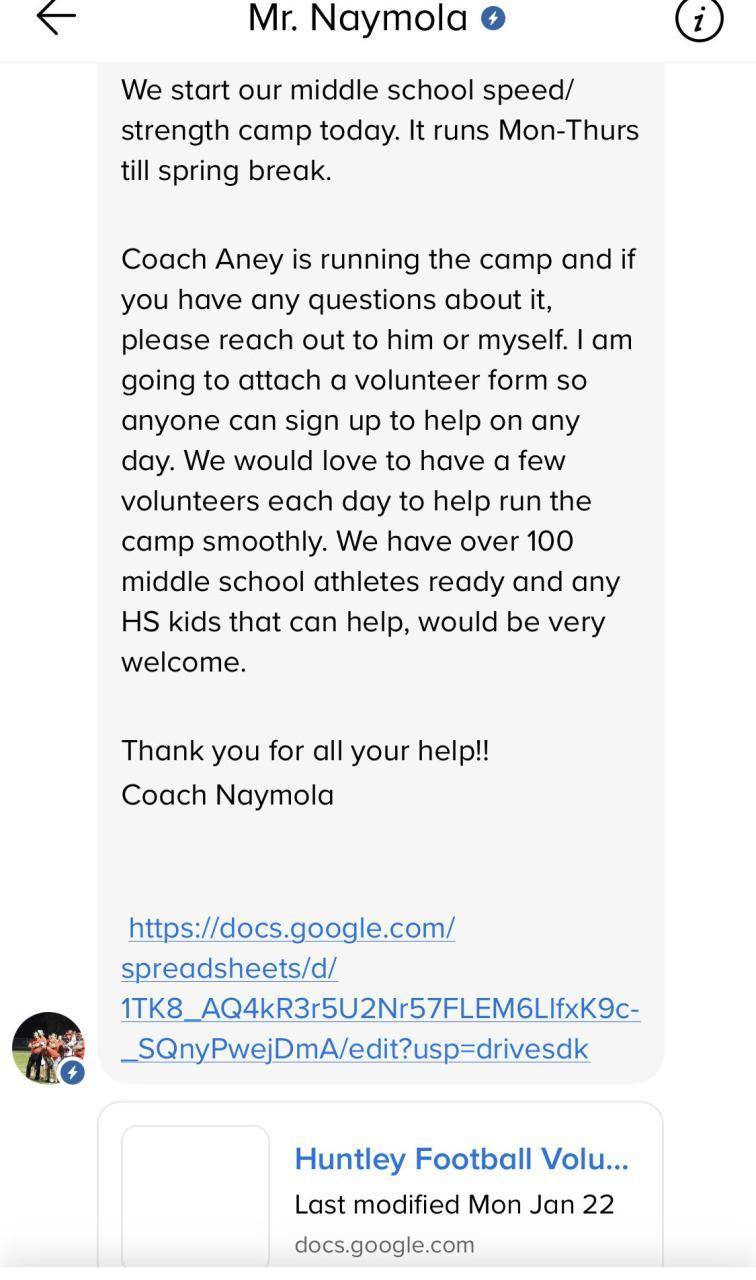
Task: Open the conversation info icon
Action: tap(698, 19)
